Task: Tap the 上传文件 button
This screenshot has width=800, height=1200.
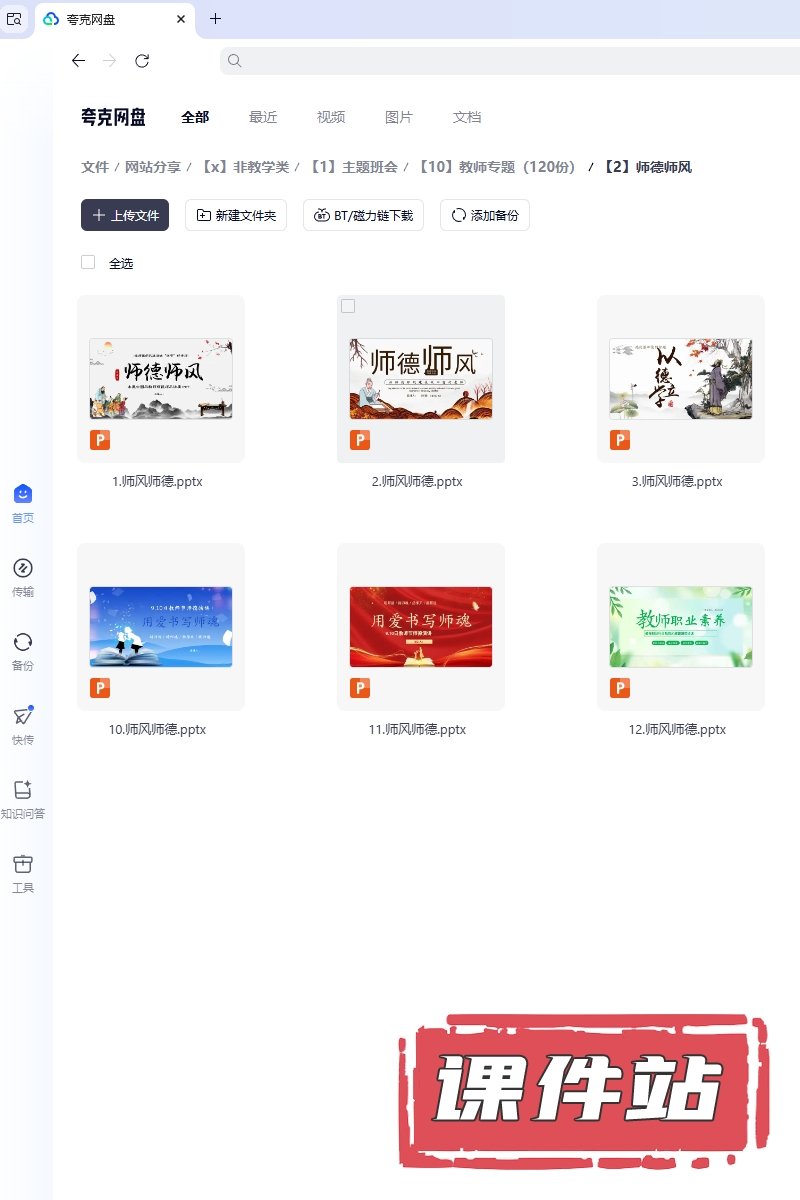Action: click(x=125, y=215)
